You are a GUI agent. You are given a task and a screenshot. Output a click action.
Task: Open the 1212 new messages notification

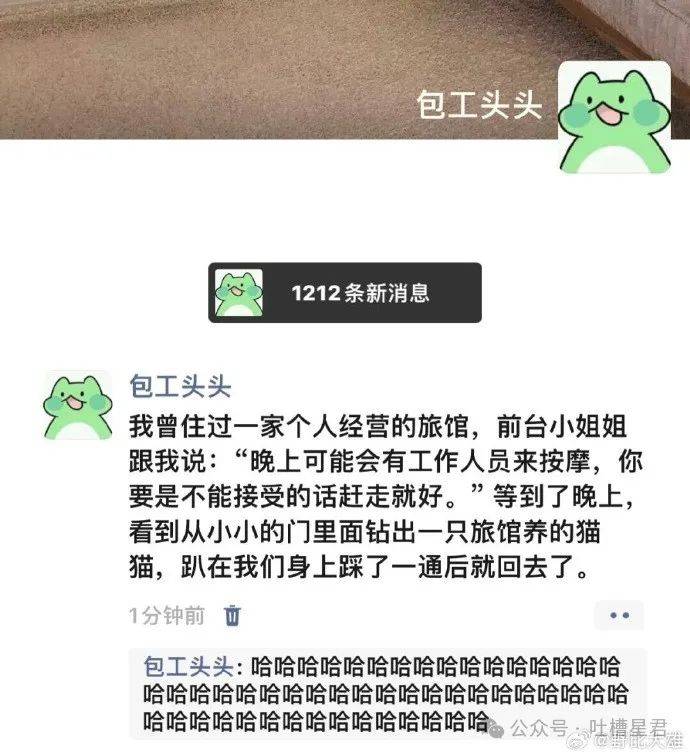[x=344, y=293]
